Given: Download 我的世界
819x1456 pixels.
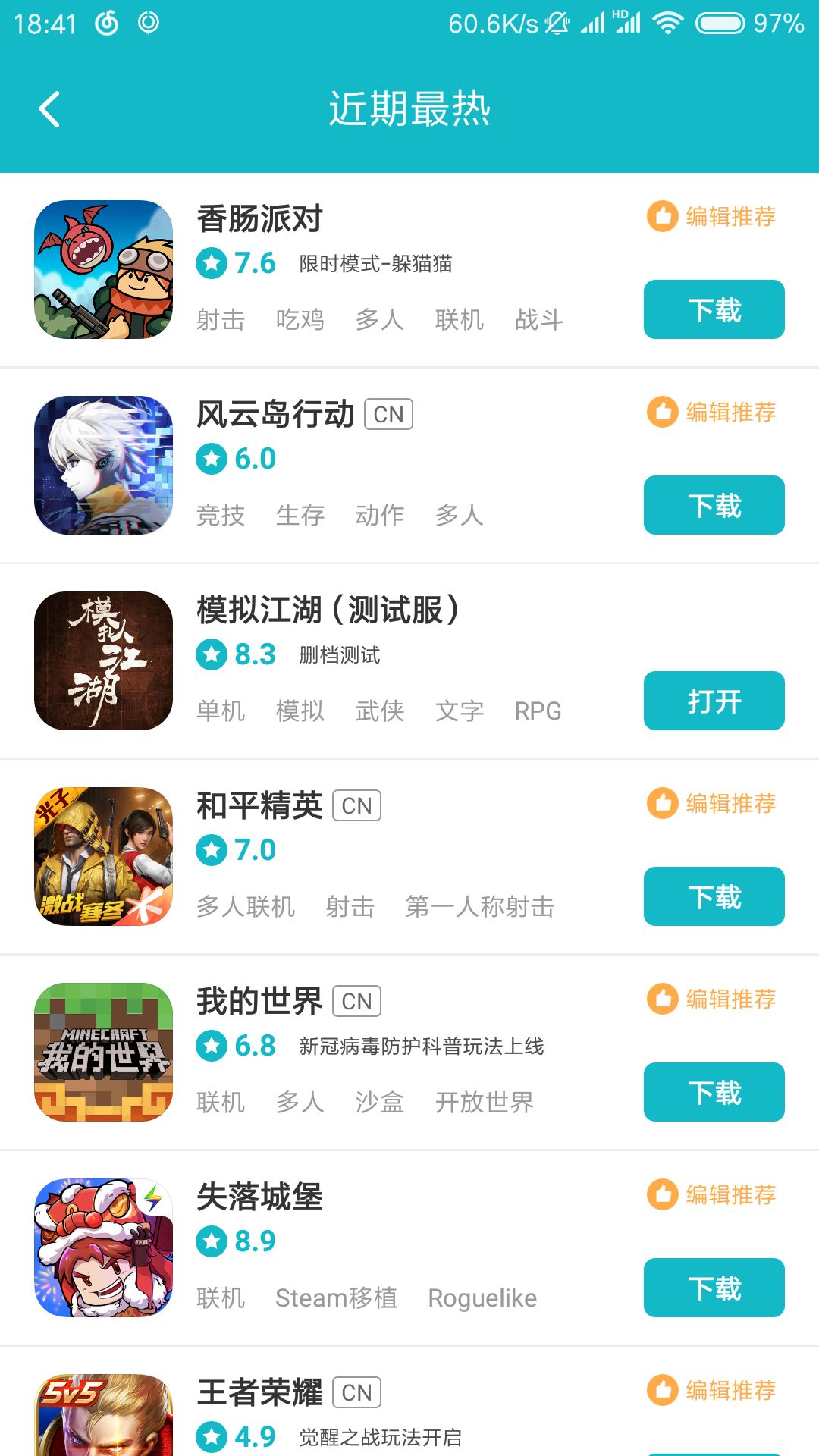Looking at the screenshot, I should tap(714, 1092).
